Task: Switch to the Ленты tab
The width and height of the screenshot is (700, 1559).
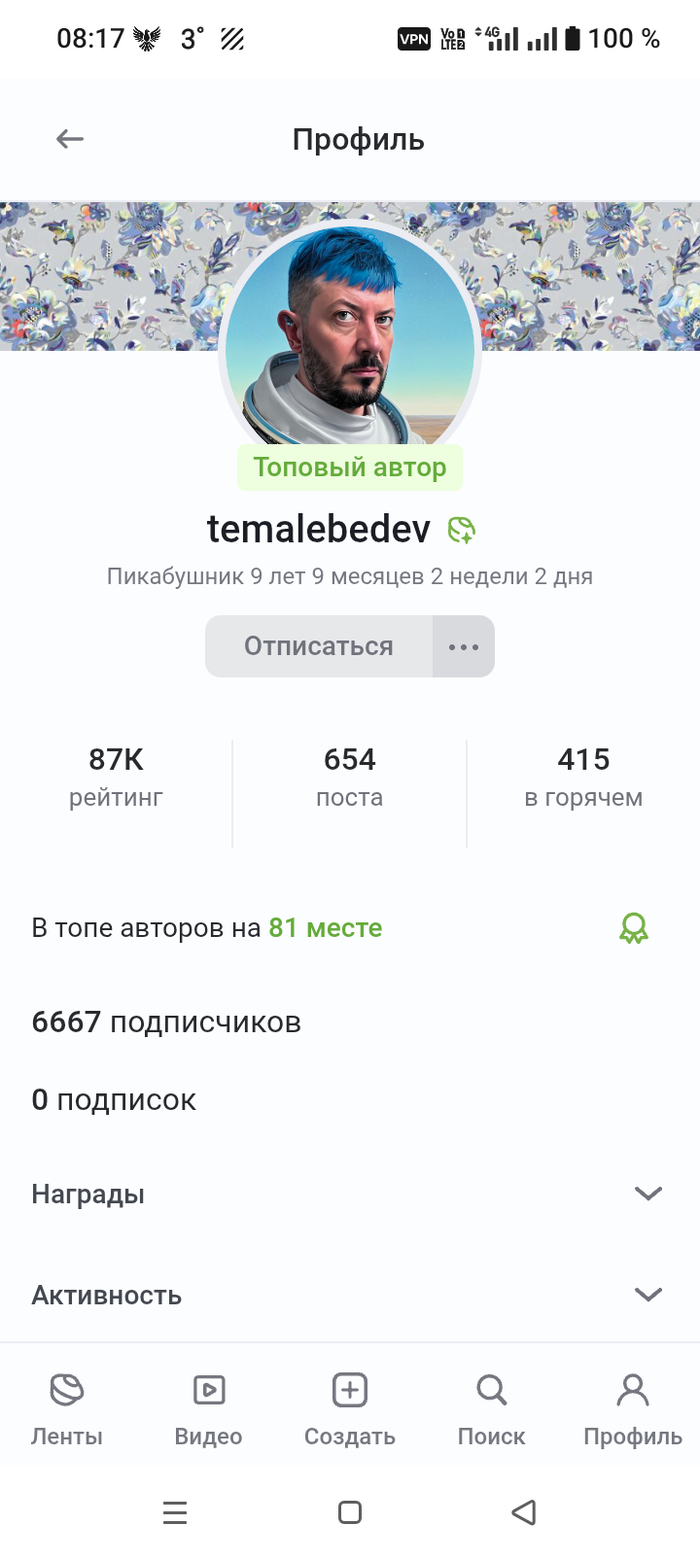Action: click(67, 1410)
